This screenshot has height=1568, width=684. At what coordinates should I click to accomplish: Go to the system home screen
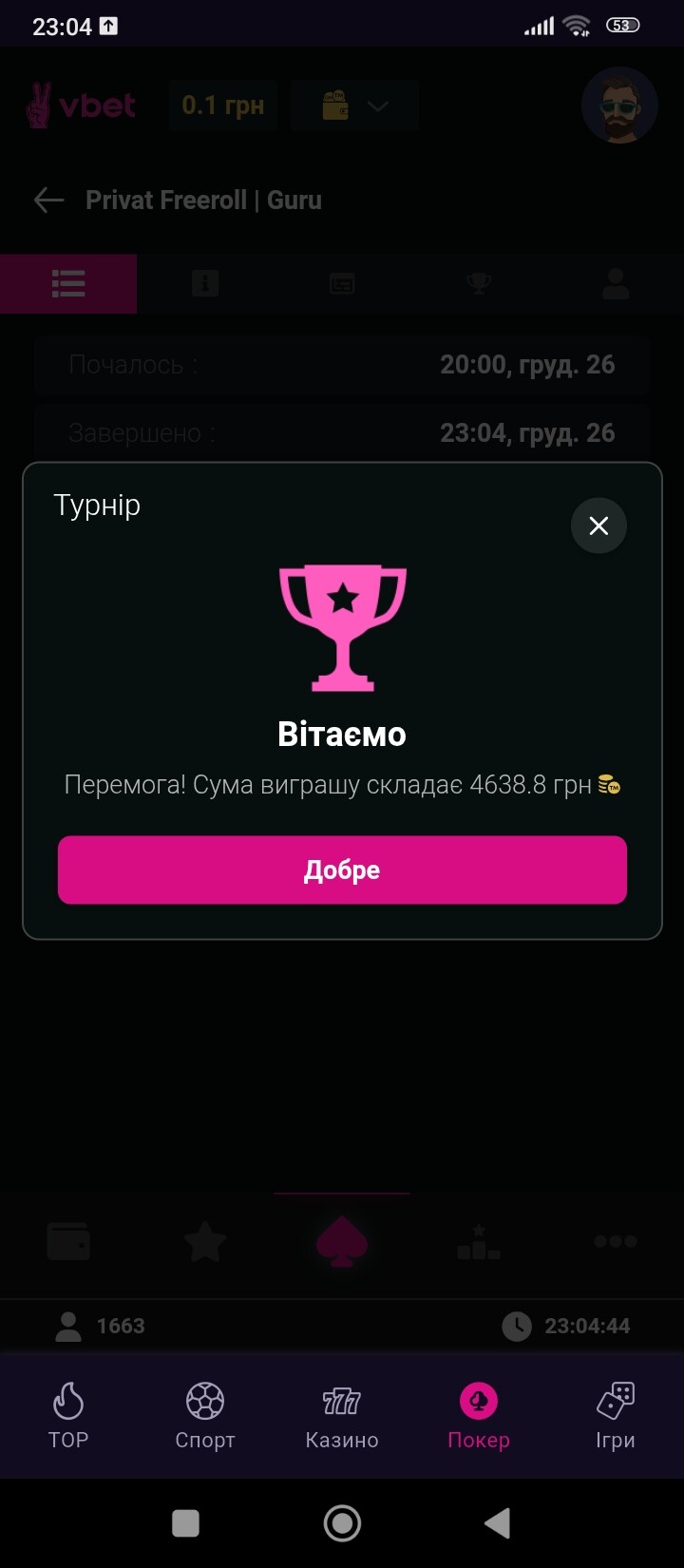[x=342, y=1523]
